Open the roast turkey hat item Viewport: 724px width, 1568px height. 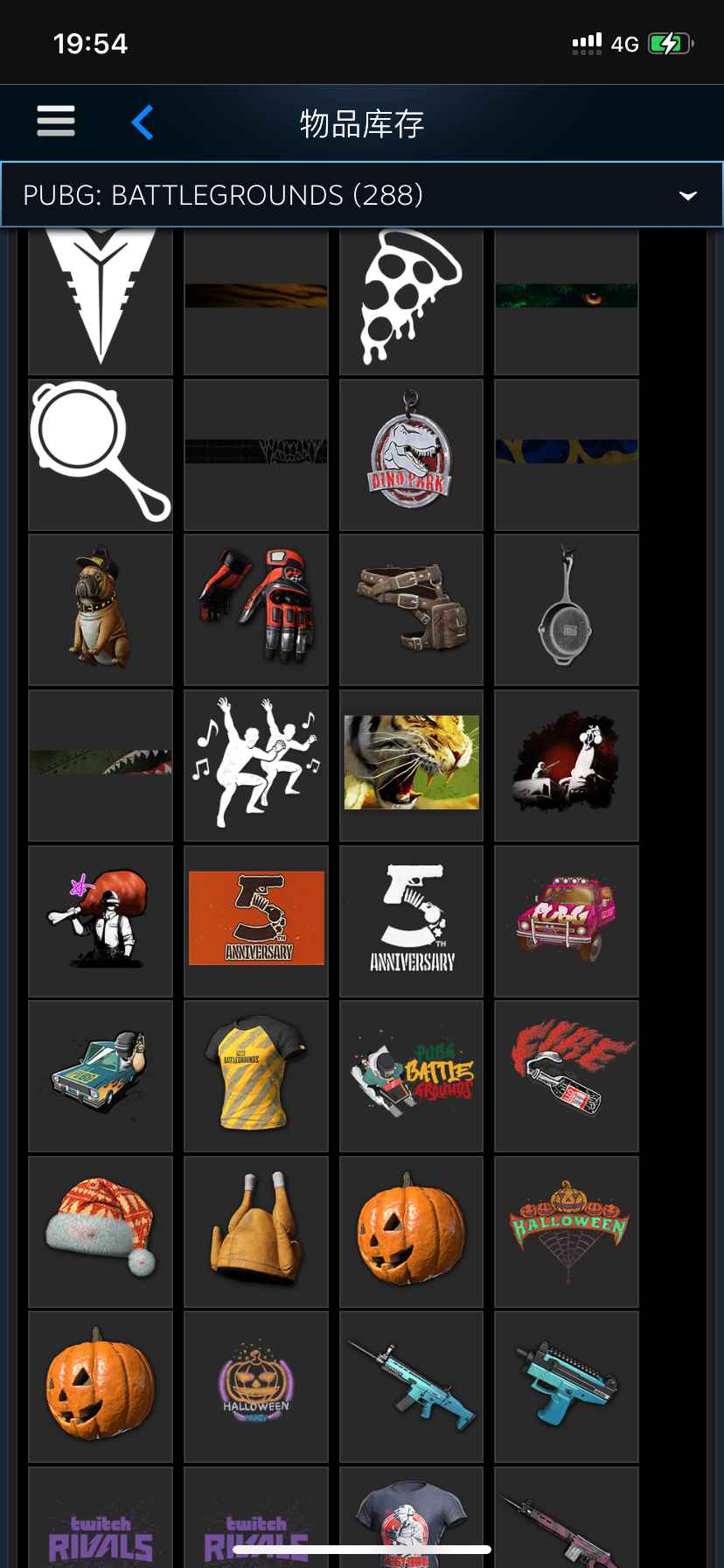click(256, 1231)
